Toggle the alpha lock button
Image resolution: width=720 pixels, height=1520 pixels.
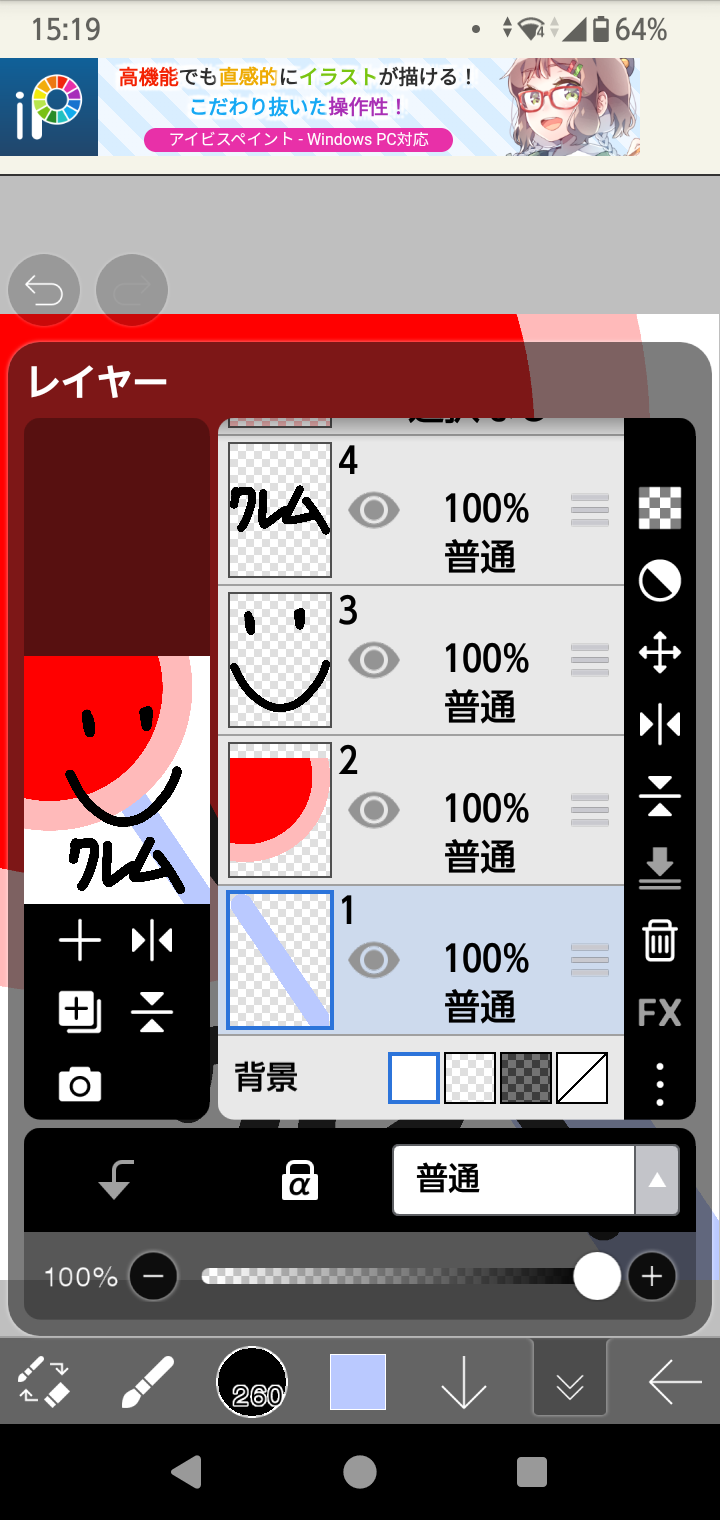click(299, 1181)
